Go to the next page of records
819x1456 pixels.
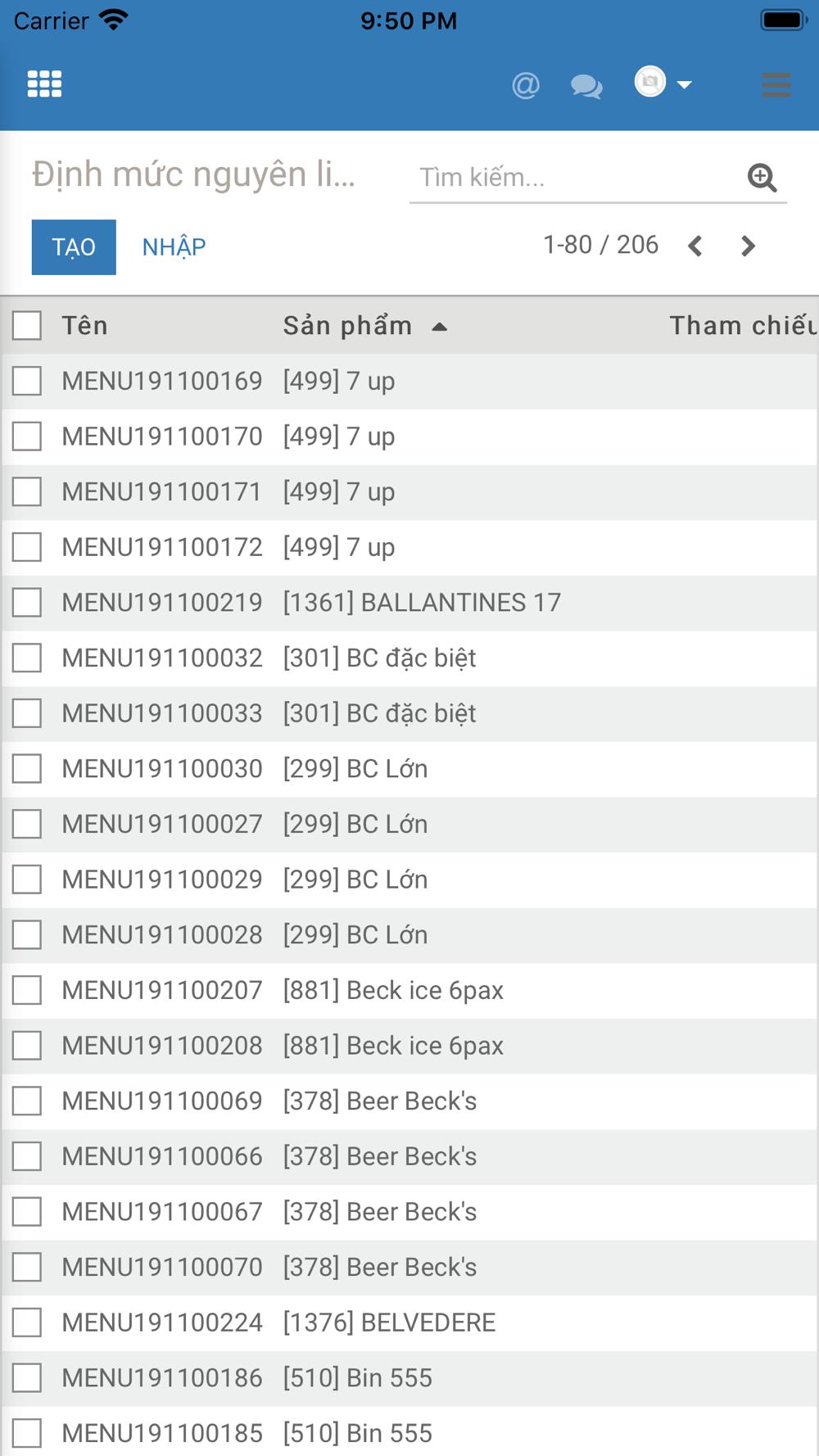(x=747, y=246)
